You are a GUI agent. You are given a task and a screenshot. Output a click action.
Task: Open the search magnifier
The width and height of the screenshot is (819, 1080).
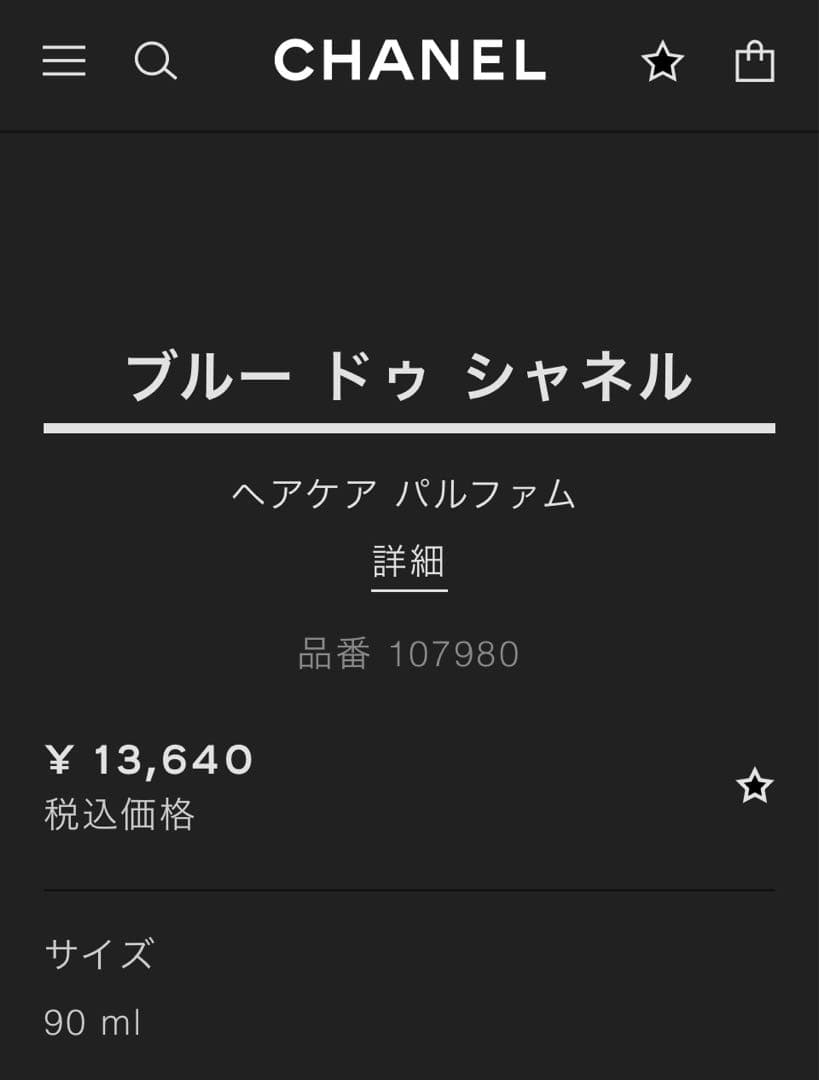point(155,62)
